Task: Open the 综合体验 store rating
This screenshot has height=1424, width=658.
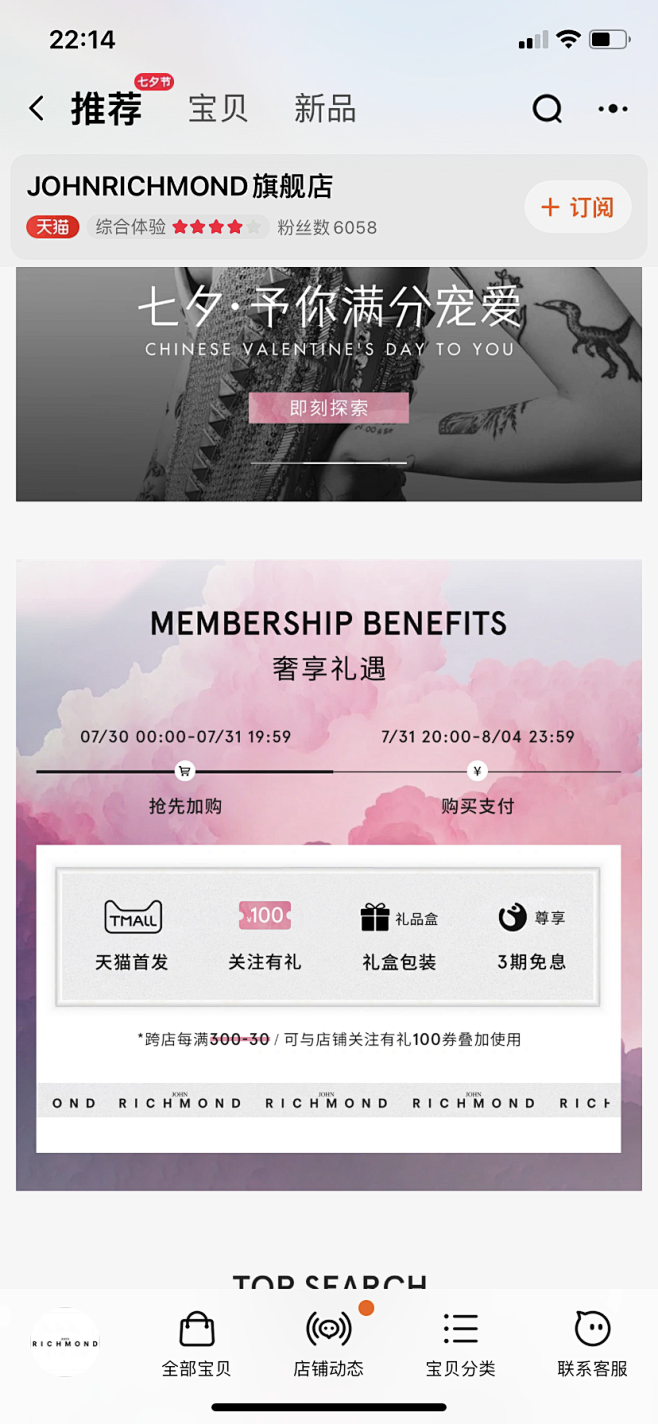Action: [x=178, y=227]
